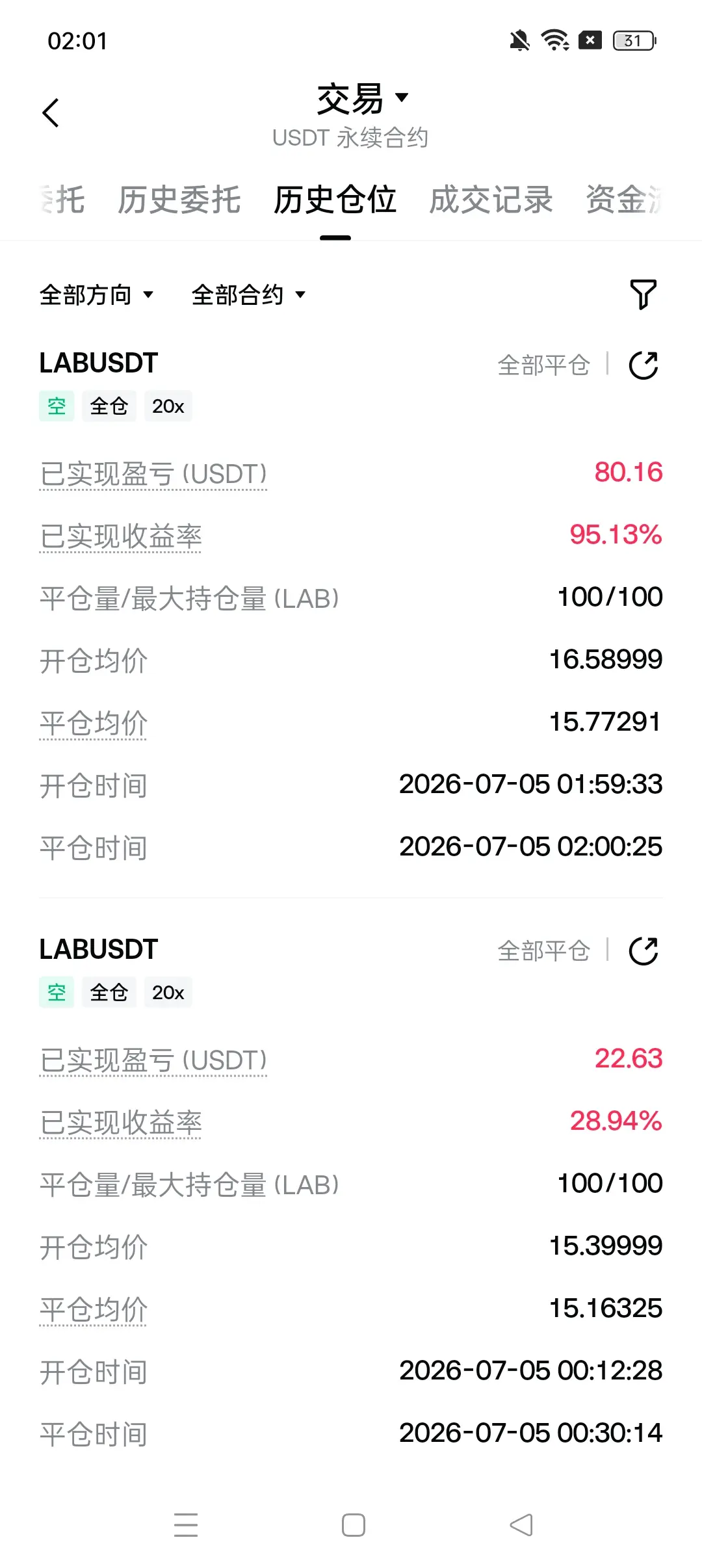
Task: Share the position with 80.16 profit
Action: click(x=643, y=365)
